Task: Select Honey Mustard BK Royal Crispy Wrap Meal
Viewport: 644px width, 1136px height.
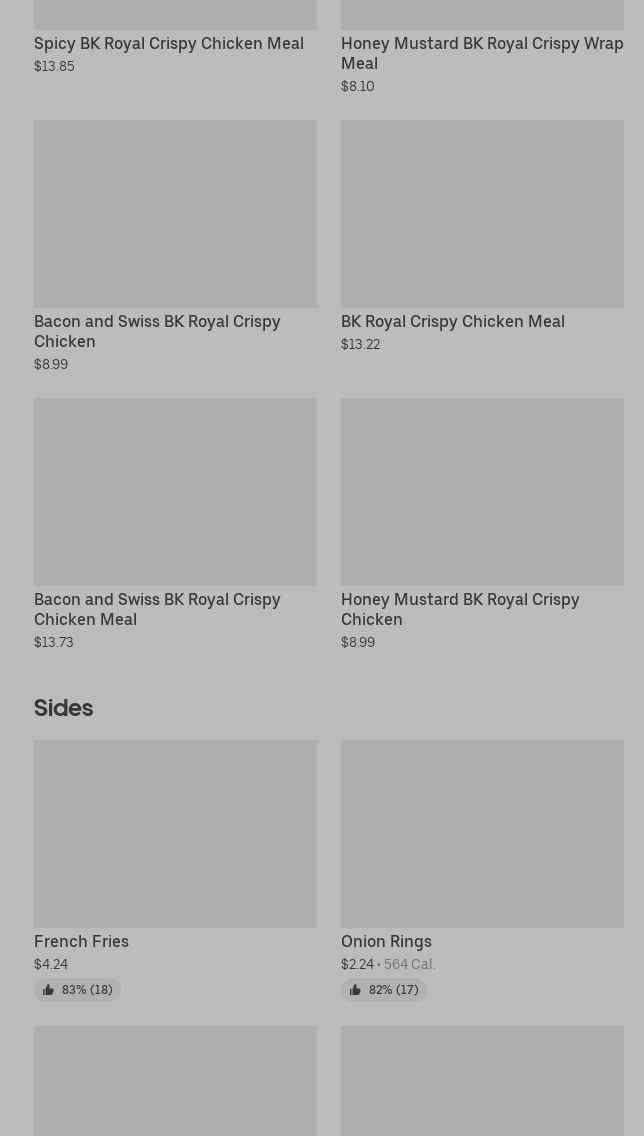Action: click(x=481, y=53)
